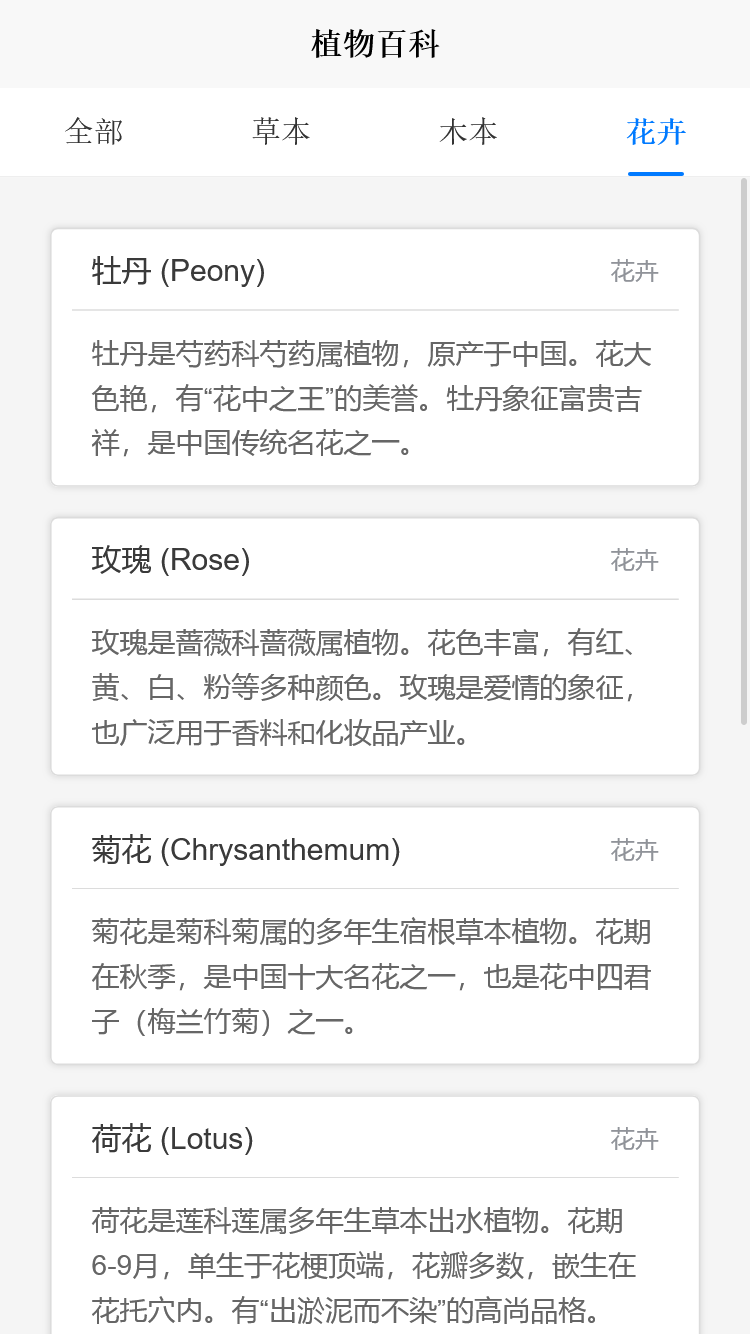Click the Chrysanthemum description text
This screenshot has width=752, height=1336.
pyautogui.click(x=374, y=977)
